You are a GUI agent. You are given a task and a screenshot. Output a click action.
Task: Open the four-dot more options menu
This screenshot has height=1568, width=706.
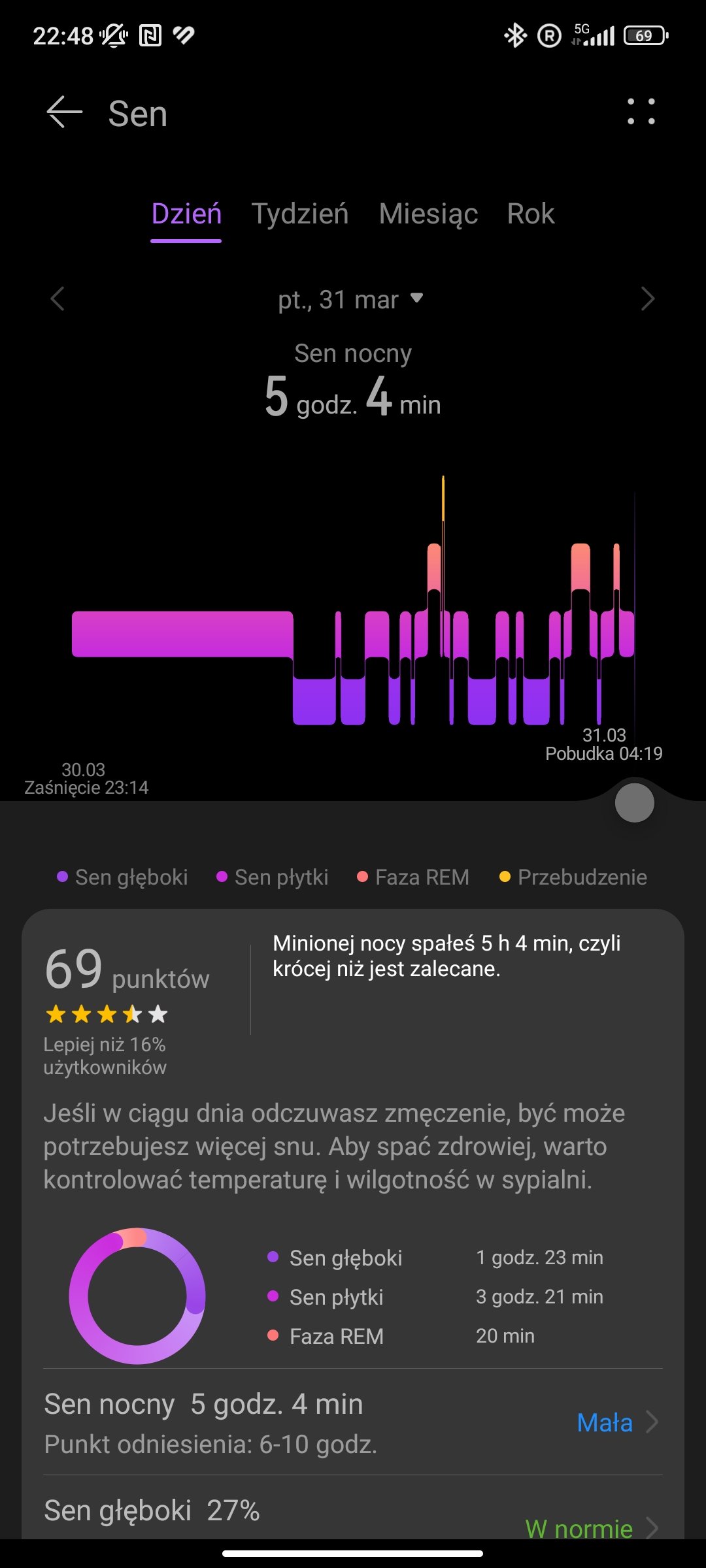[x=641, y=112]
